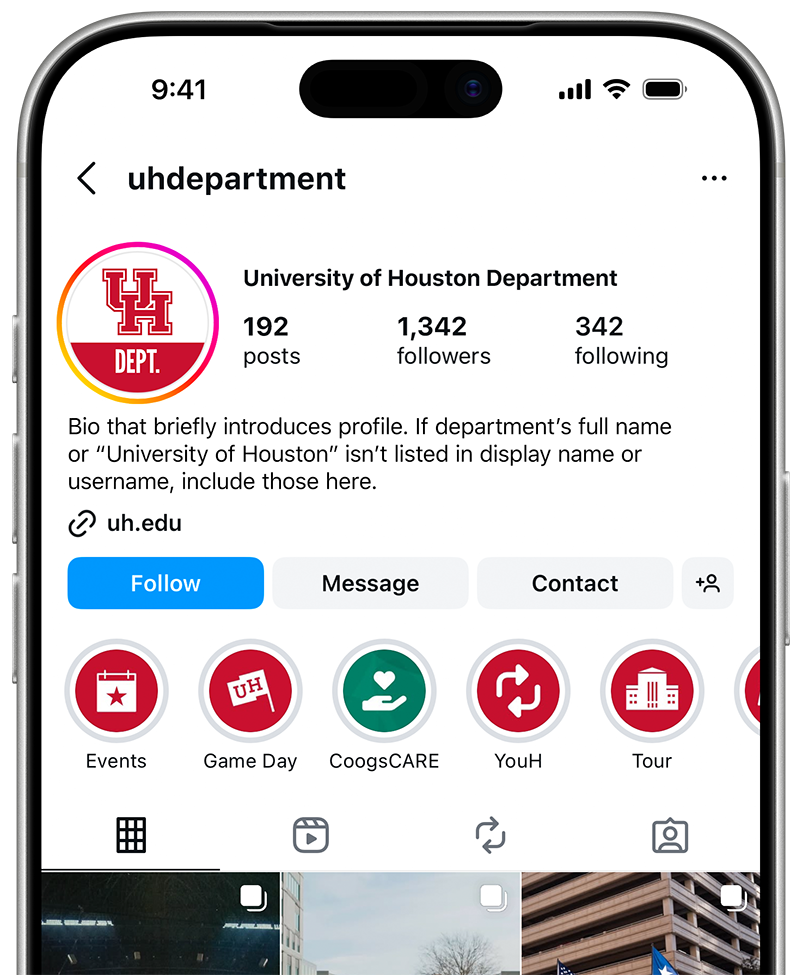Image resolution: width=800 pixels, height=975 pixels.
Task: Open the uh.edu link
Action: pyautogui.click(x=143, y=523)
